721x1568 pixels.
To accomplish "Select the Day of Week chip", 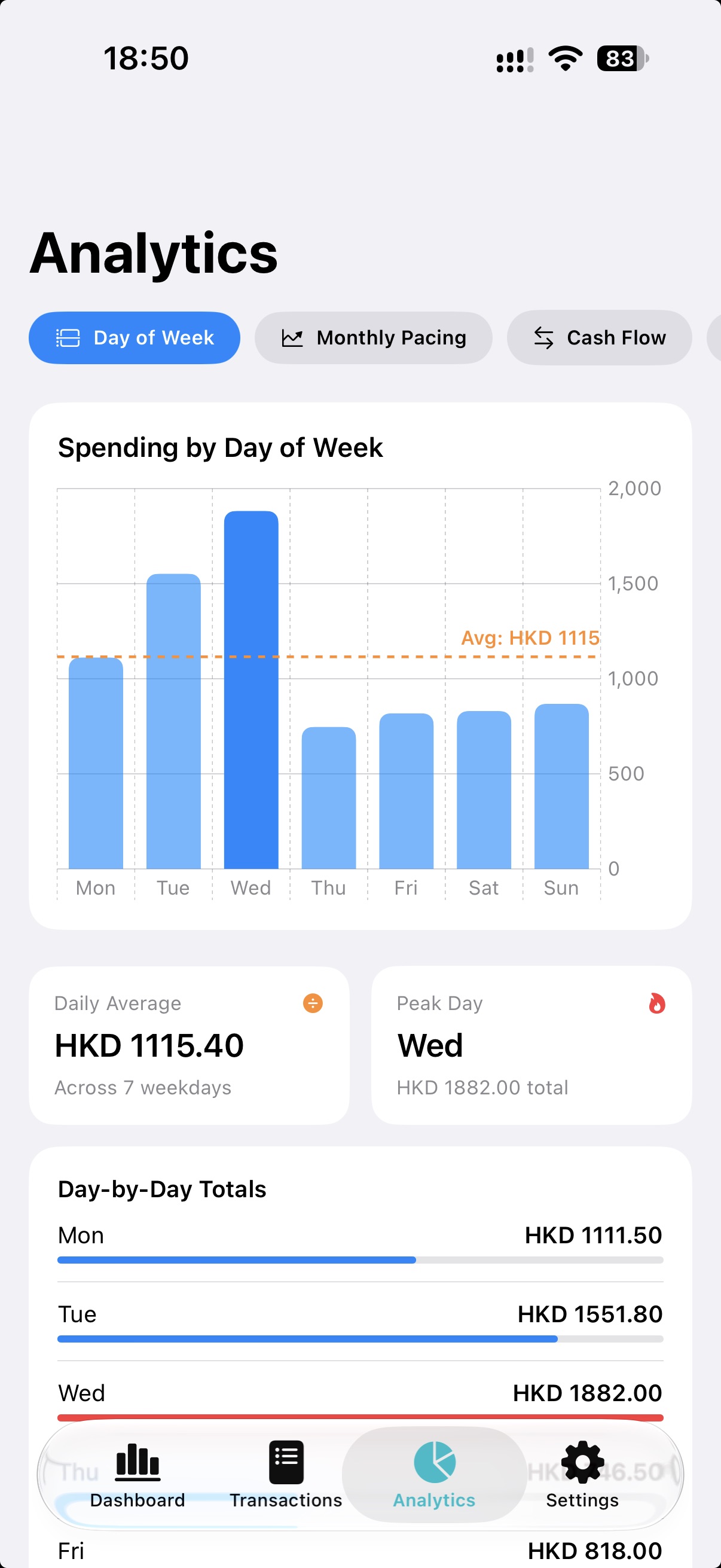I will 135,338.
